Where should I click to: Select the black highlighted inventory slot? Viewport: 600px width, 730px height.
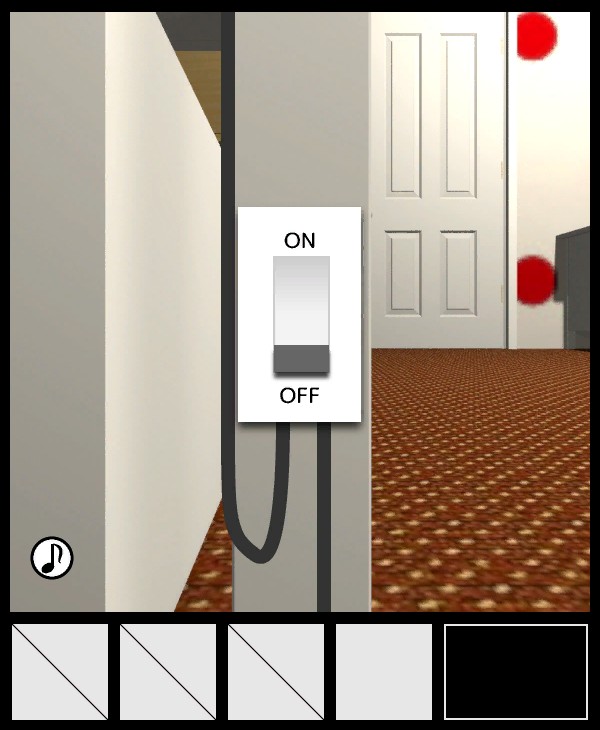(x=516, y=671)
